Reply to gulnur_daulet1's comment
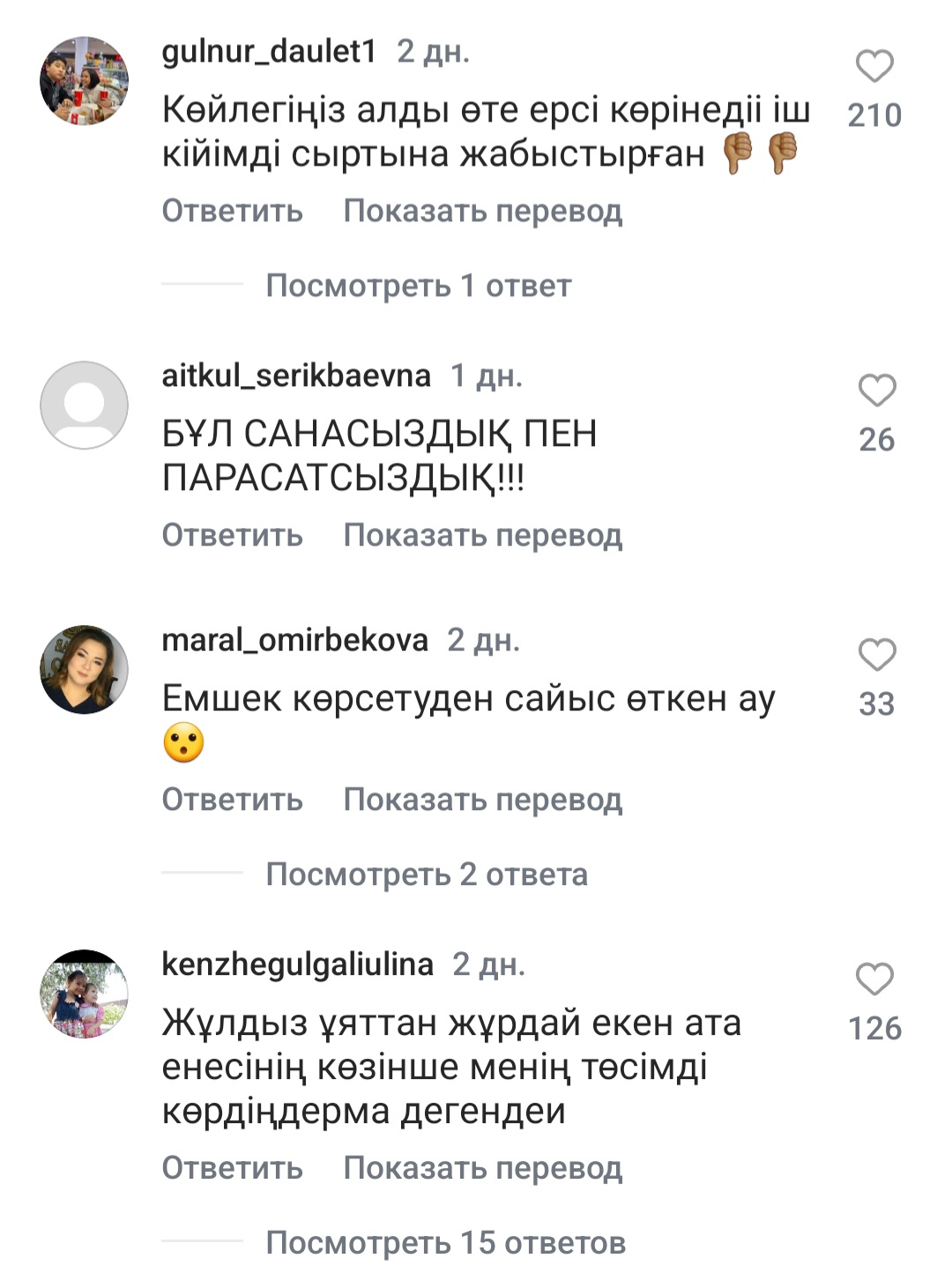This screenshot has width=952, height=1288. (x=232, y=211)
